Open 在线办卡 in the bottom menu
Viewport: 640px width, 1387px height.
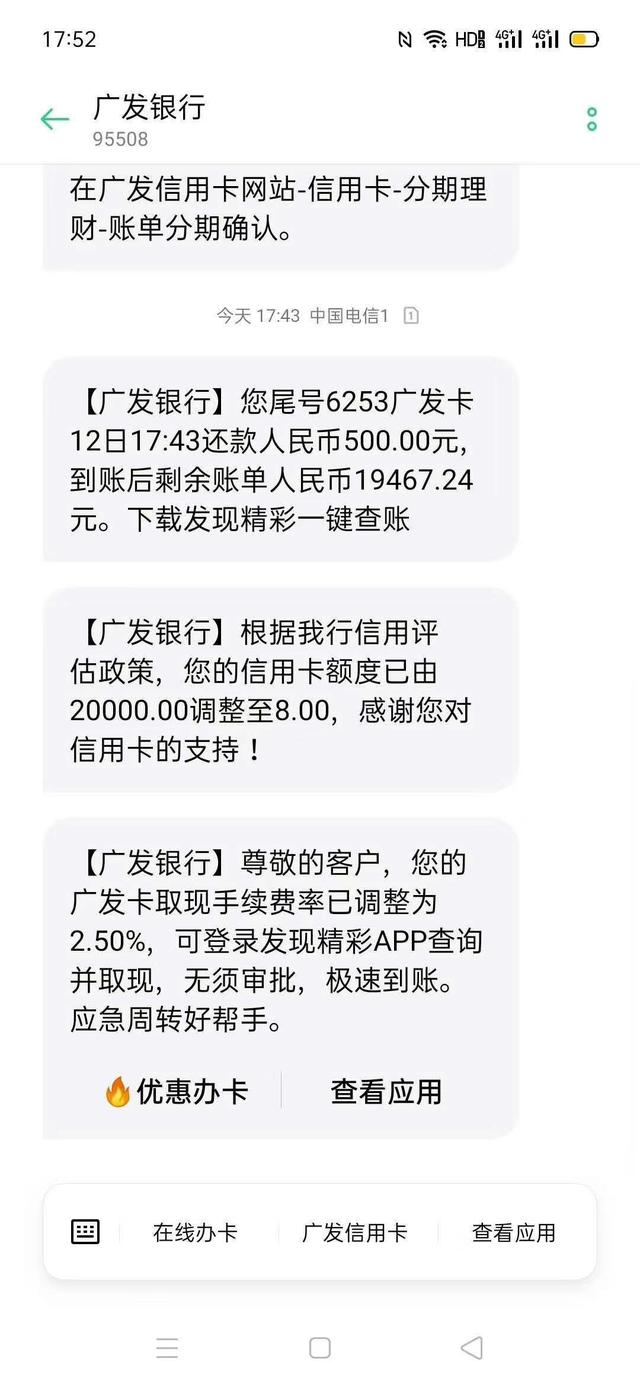point(195,1233)
